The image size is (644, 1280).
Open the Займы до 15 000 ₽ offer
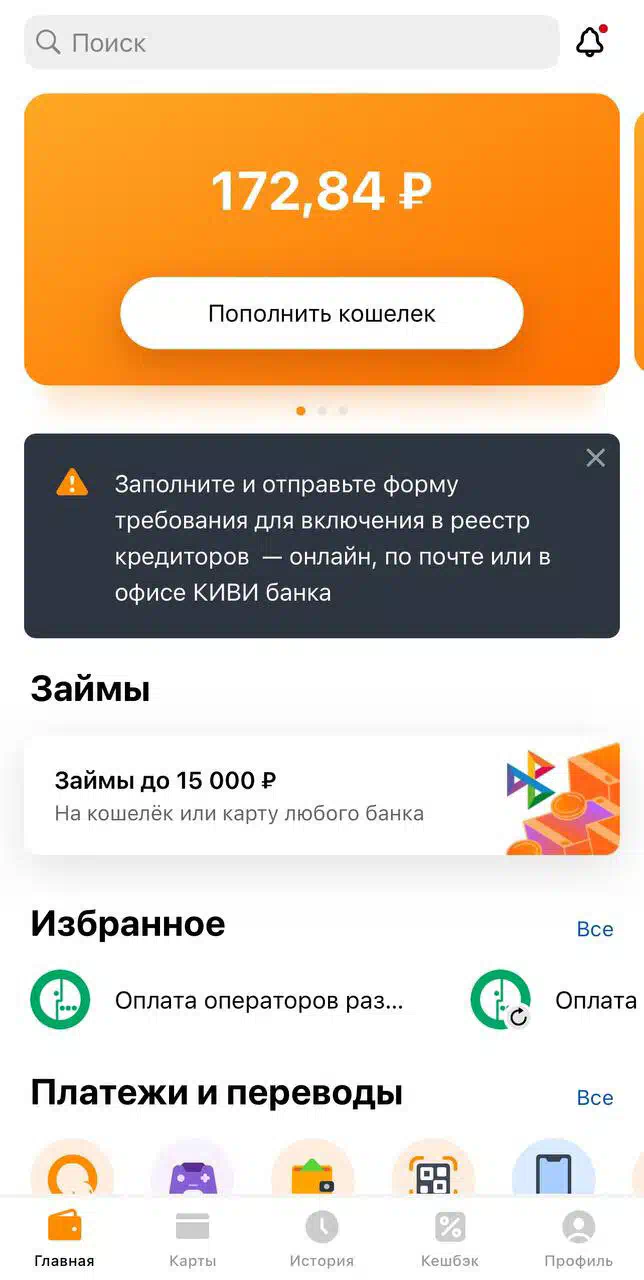322,795
